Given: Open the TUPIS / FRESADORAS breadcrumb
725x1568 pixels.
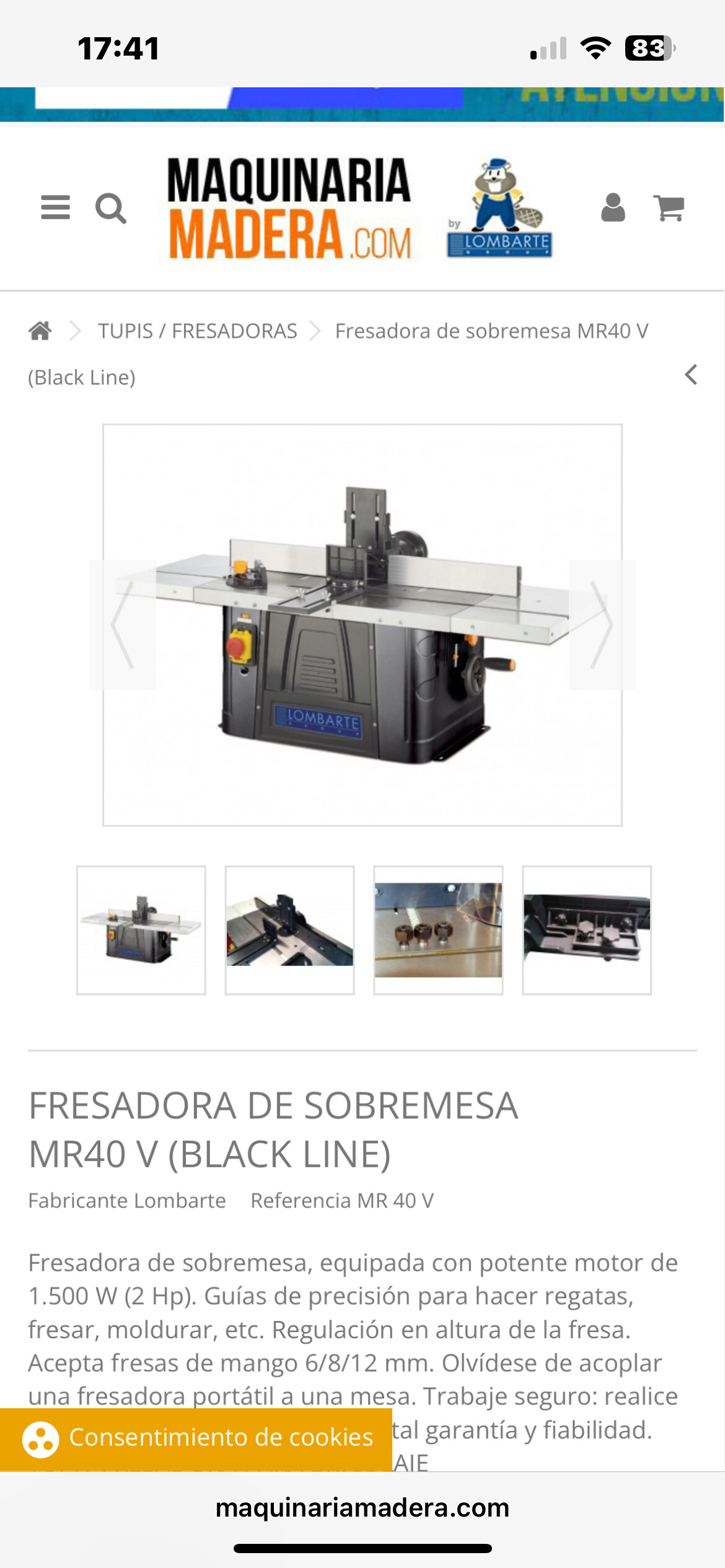Looking at the screenshot, I should pyautogui.click(x=198, y=331).
